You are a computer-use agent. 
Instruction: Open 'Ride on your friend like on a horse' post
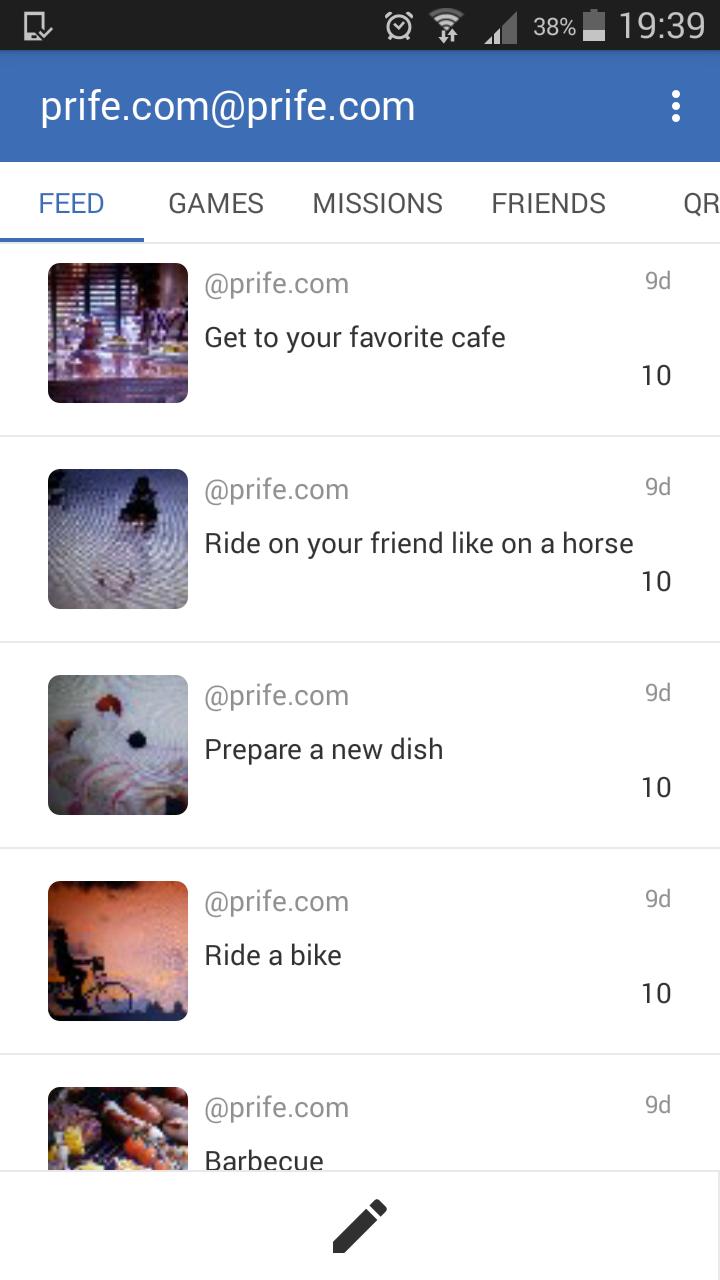pos(360,539)
